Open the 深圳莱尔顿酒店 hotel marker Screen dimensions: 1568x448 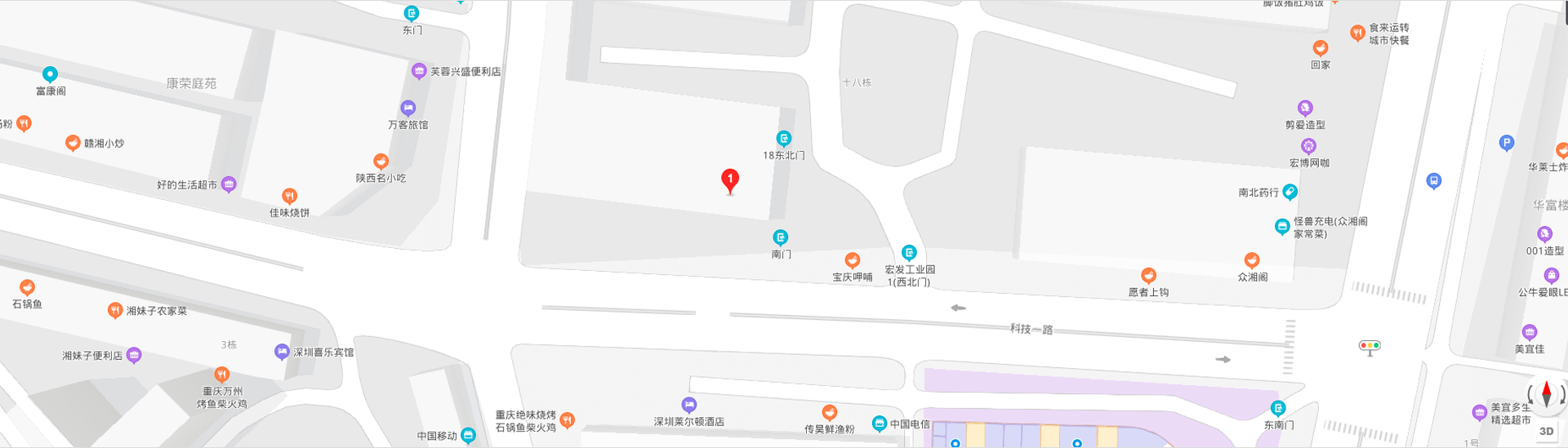(689, 405)
